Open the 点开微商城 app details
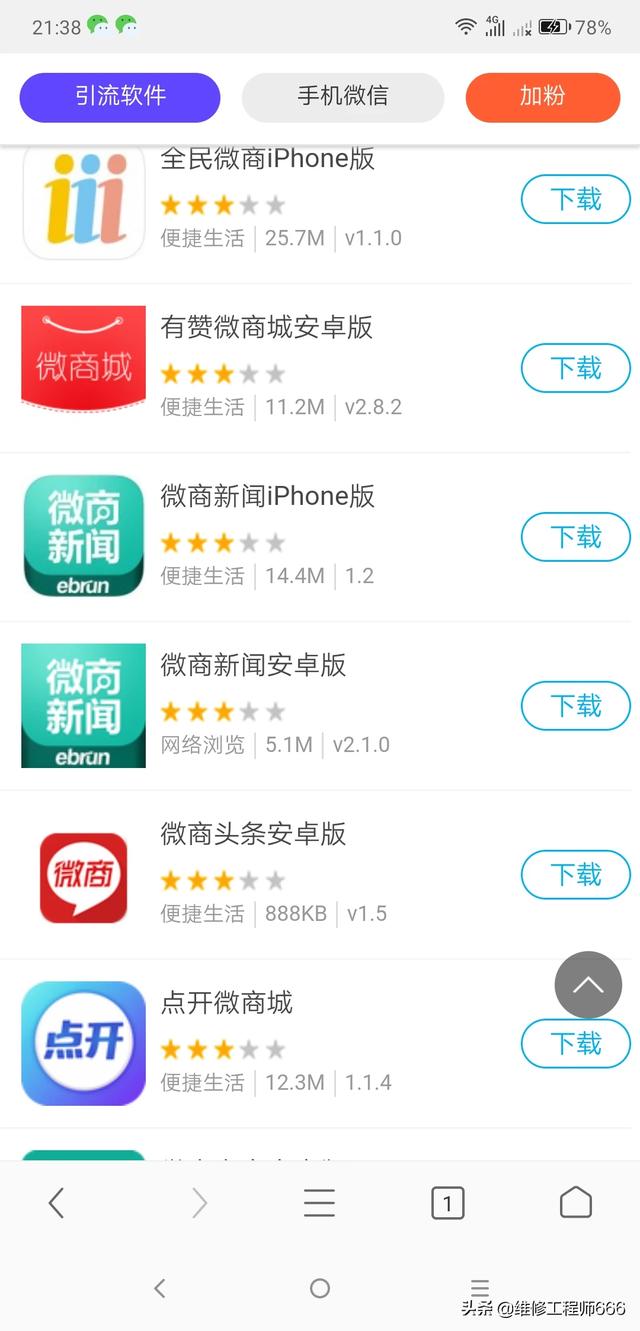This screenshot has width=640, height=1331. [x=227, y=1003]
